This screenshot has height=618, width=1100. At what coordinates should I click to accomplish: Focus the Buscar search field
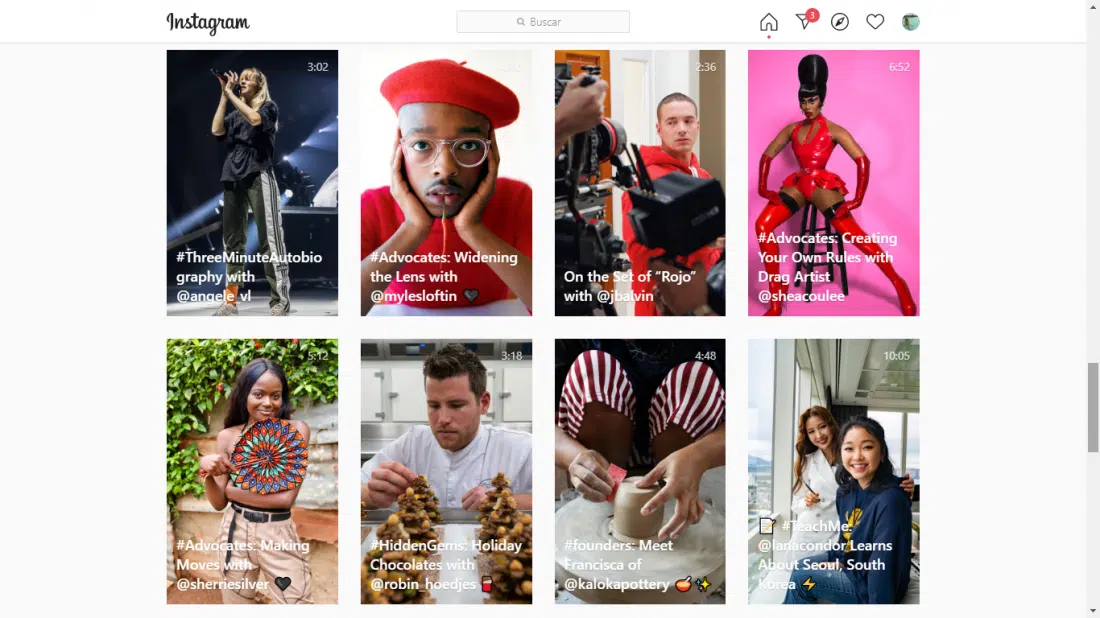[x=543, y=22]
